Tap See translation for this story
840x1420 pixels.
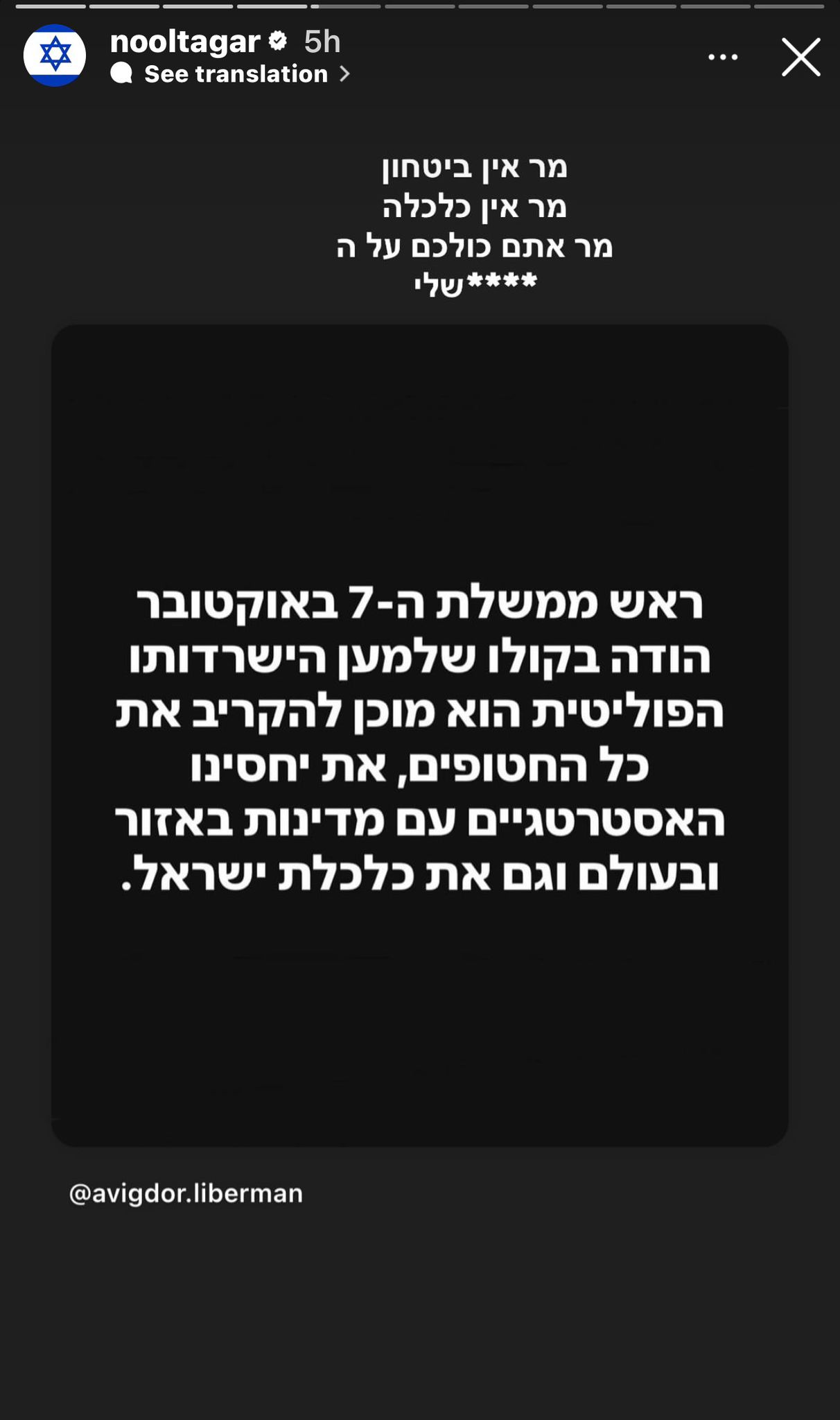236,74
